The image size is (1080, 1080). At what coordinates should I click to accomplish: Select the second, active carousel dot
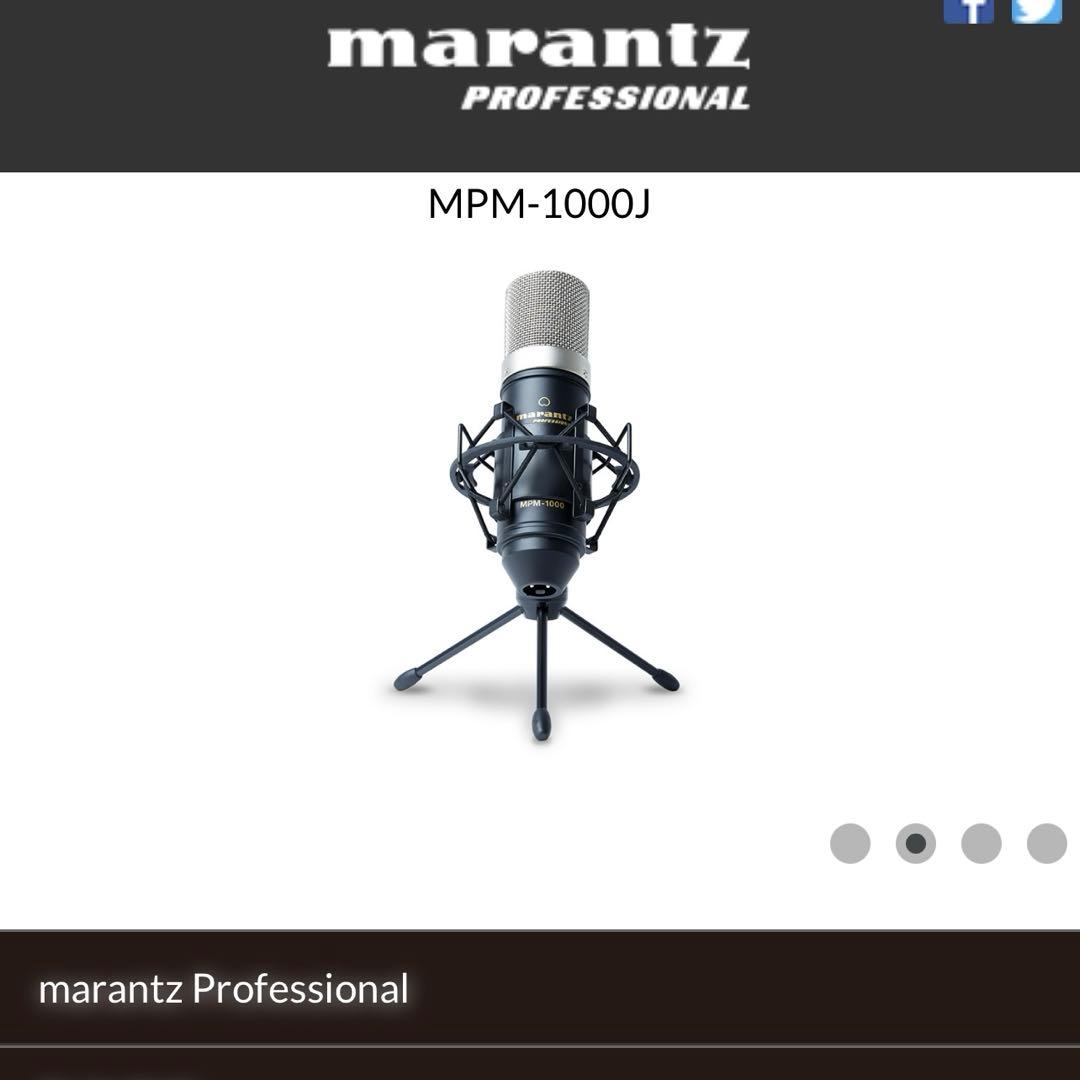click(915, 843)
